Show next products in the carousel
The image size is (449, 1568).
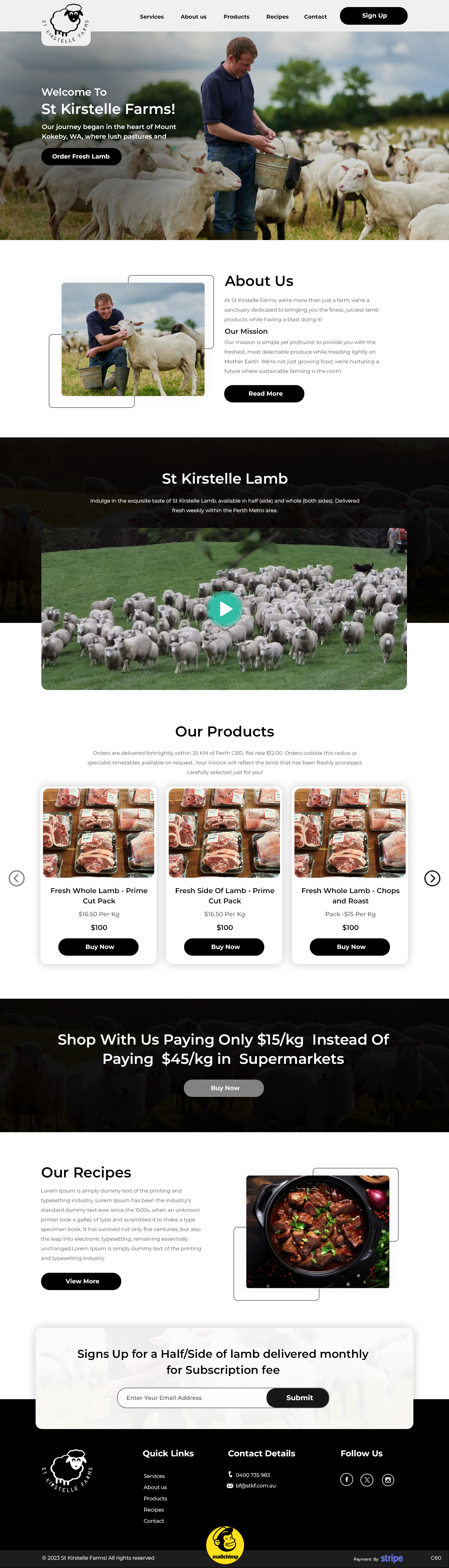[432, 878]
